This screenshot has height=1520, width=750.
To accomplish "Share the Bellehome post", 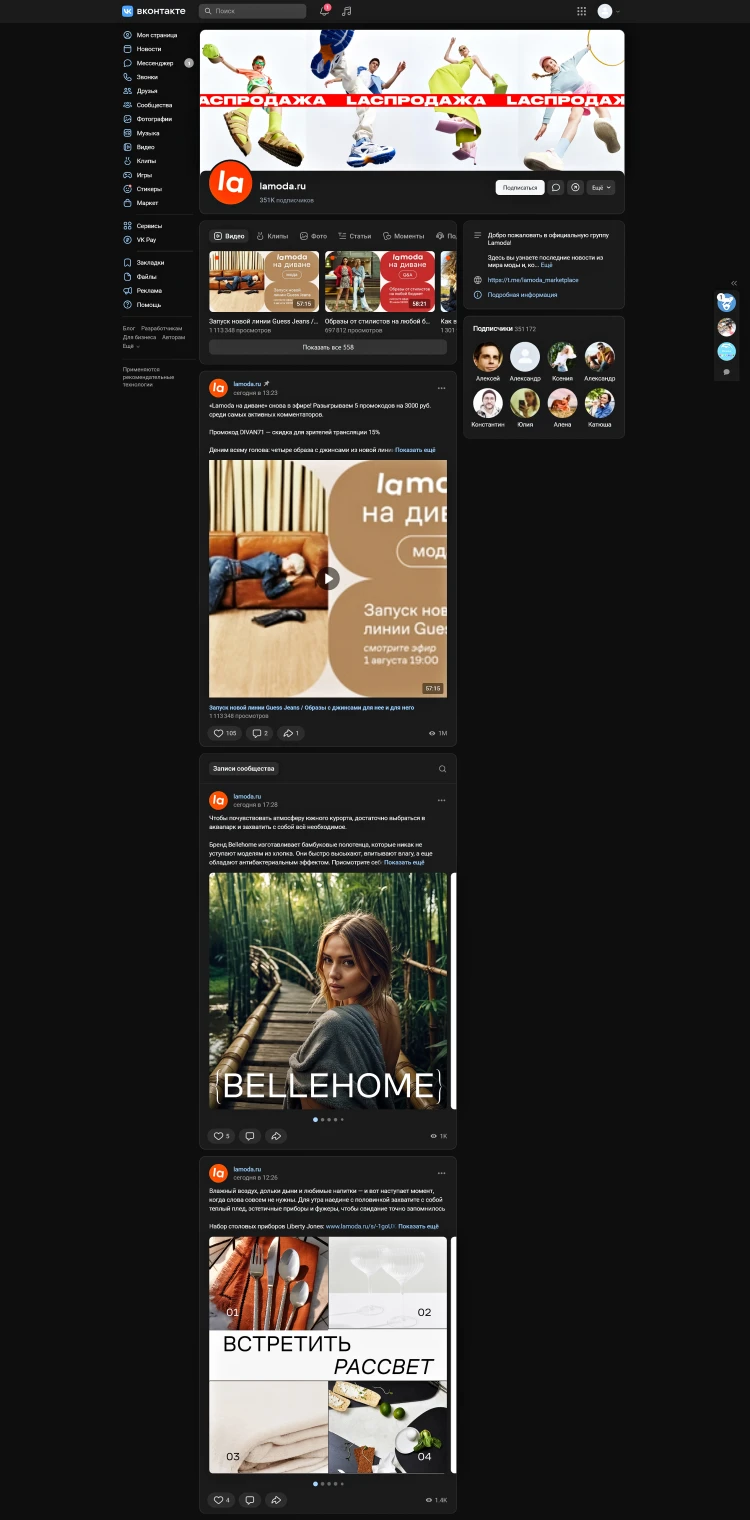I will (x=276, y=1136).
